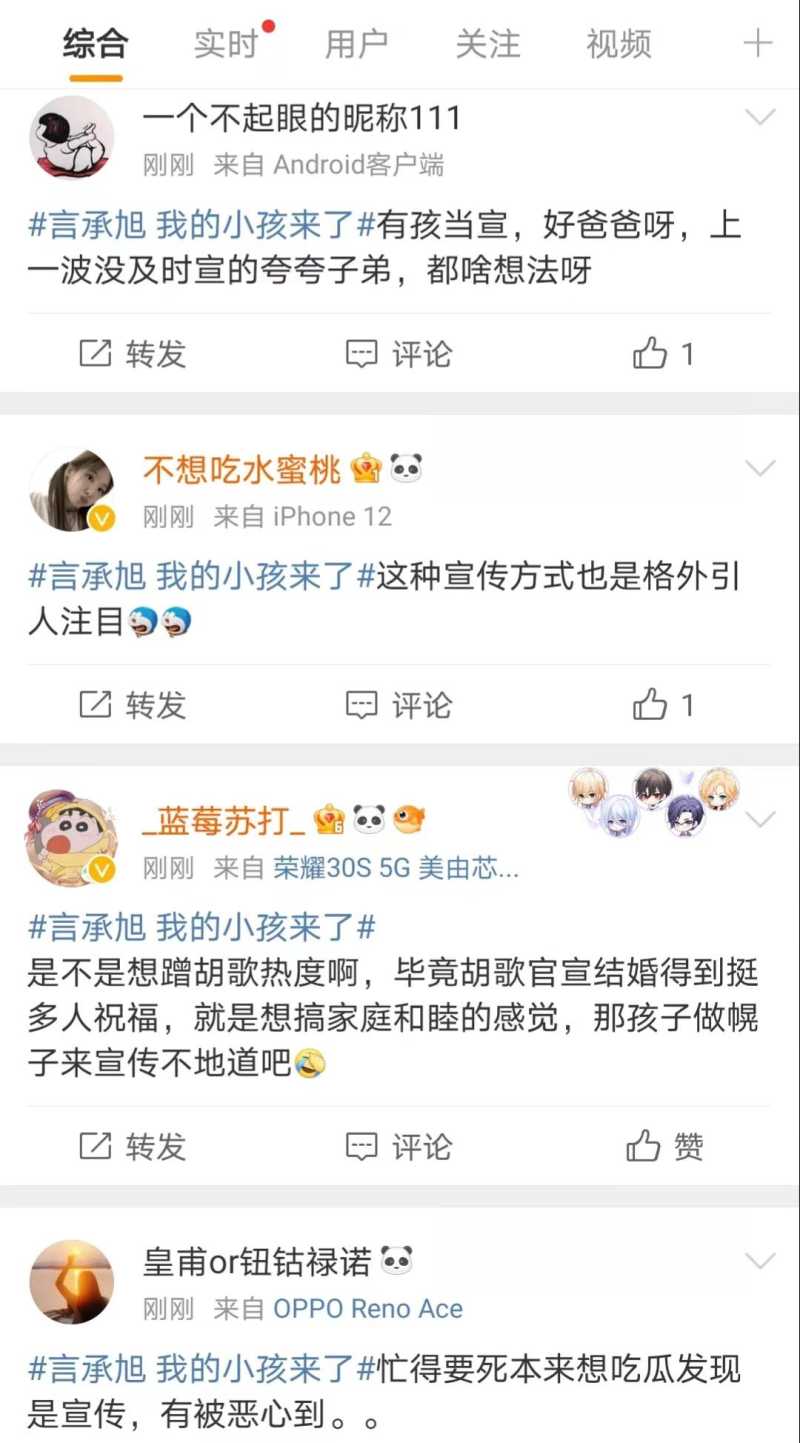Tap the plus icon beside the tabs
Viewport: 800px width, 1443px height.
(758, 43)
